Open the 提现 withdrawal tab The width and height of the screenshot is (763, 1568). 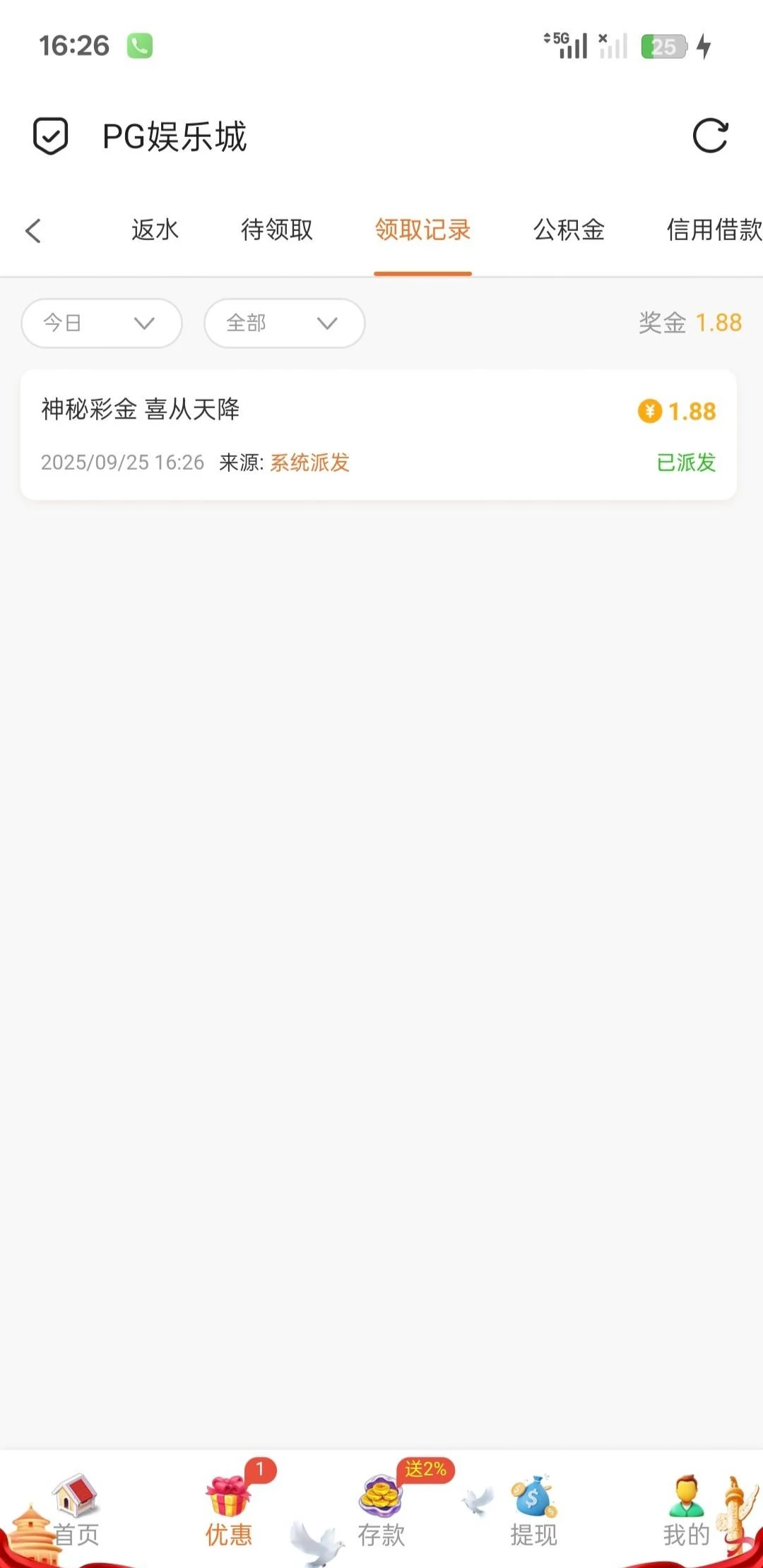coord(534,1511)
